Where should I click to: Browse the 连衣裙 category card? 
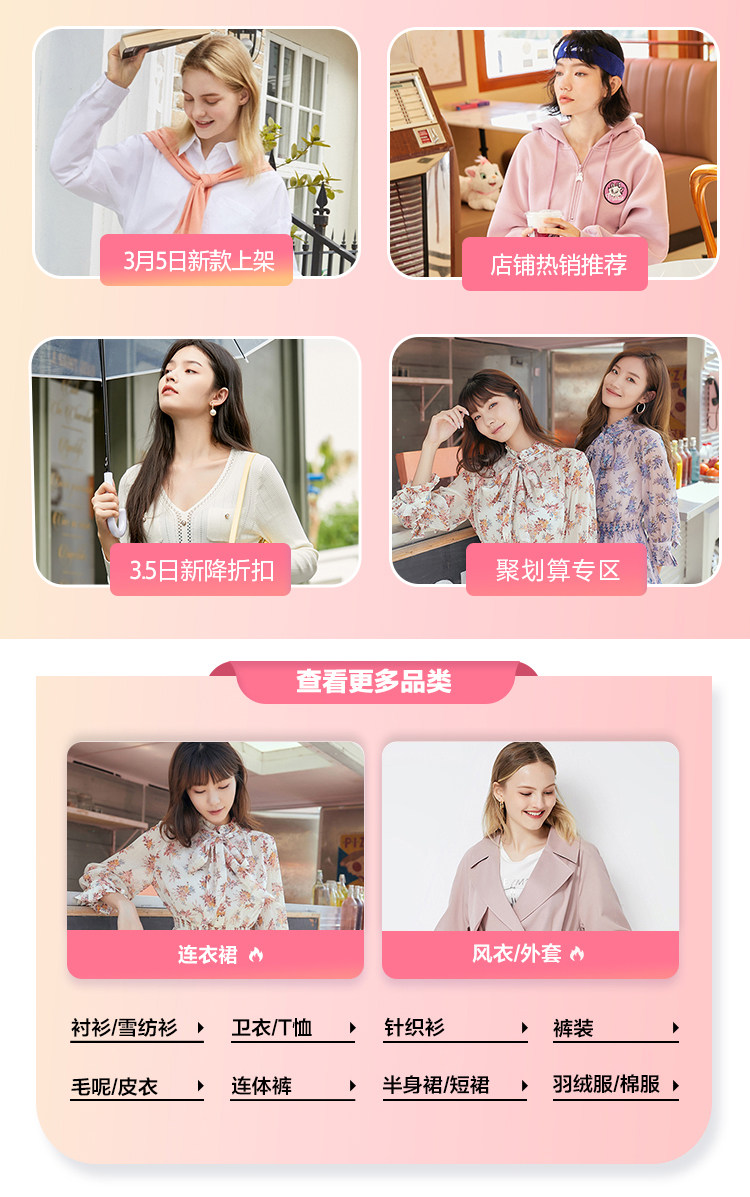[215, 860]
